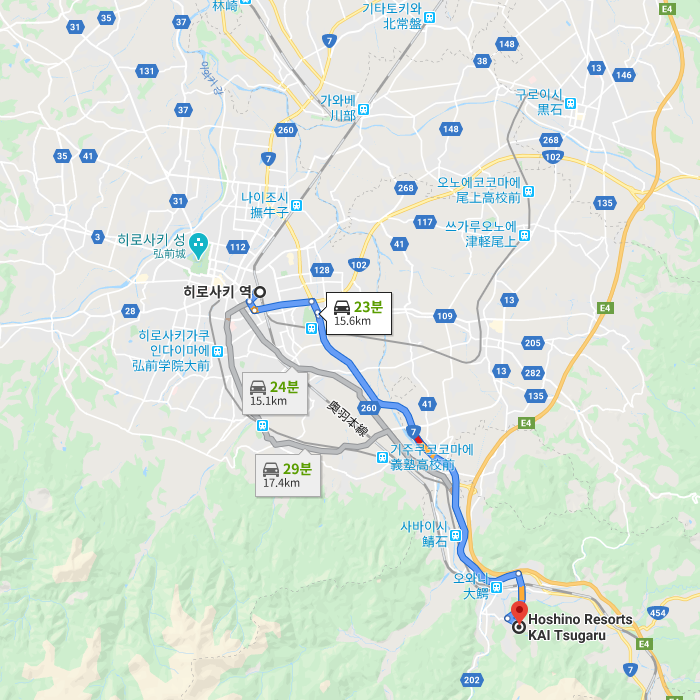This screenshot has height=700, width=700.
Task: Open the 쓰가루오노에 station marker
Action: (x=525, y=234)
